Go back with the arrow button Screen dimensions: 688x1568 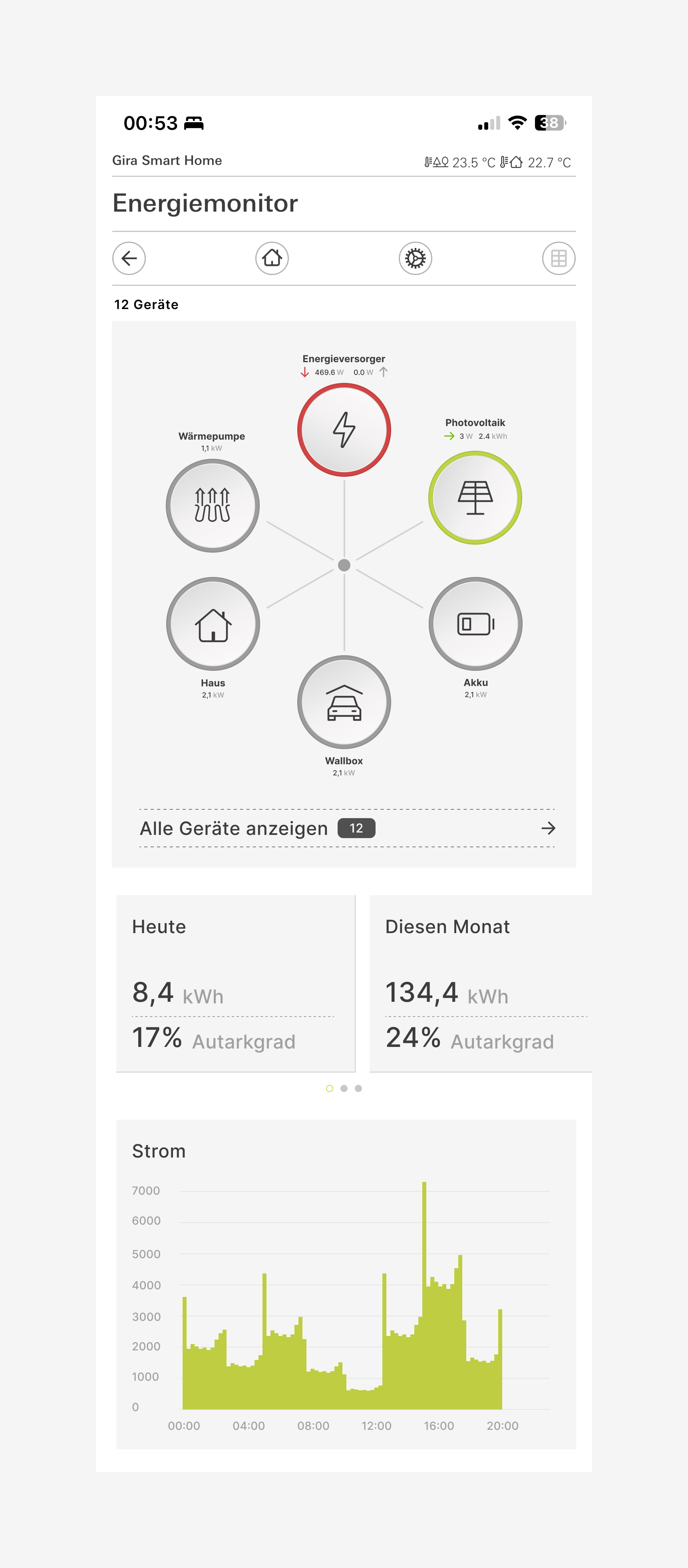[129, 258]
